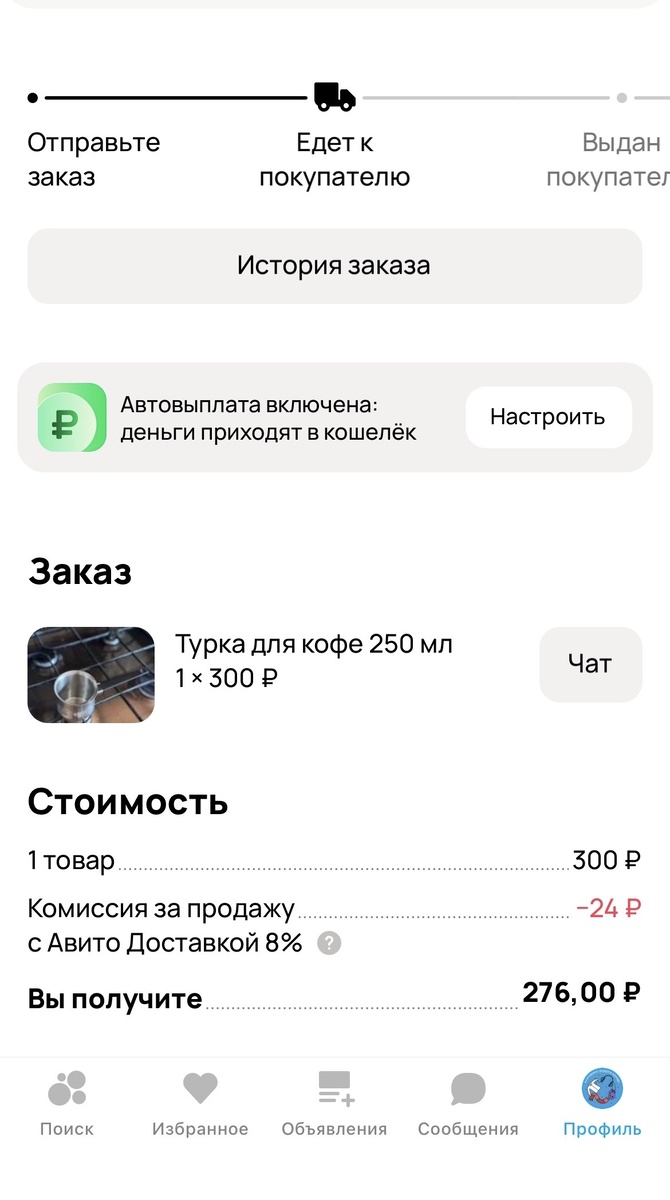The width and height of the screenshot is (670, 1200).
Task: Open the Объявления tab
Action: point(334,1104)
